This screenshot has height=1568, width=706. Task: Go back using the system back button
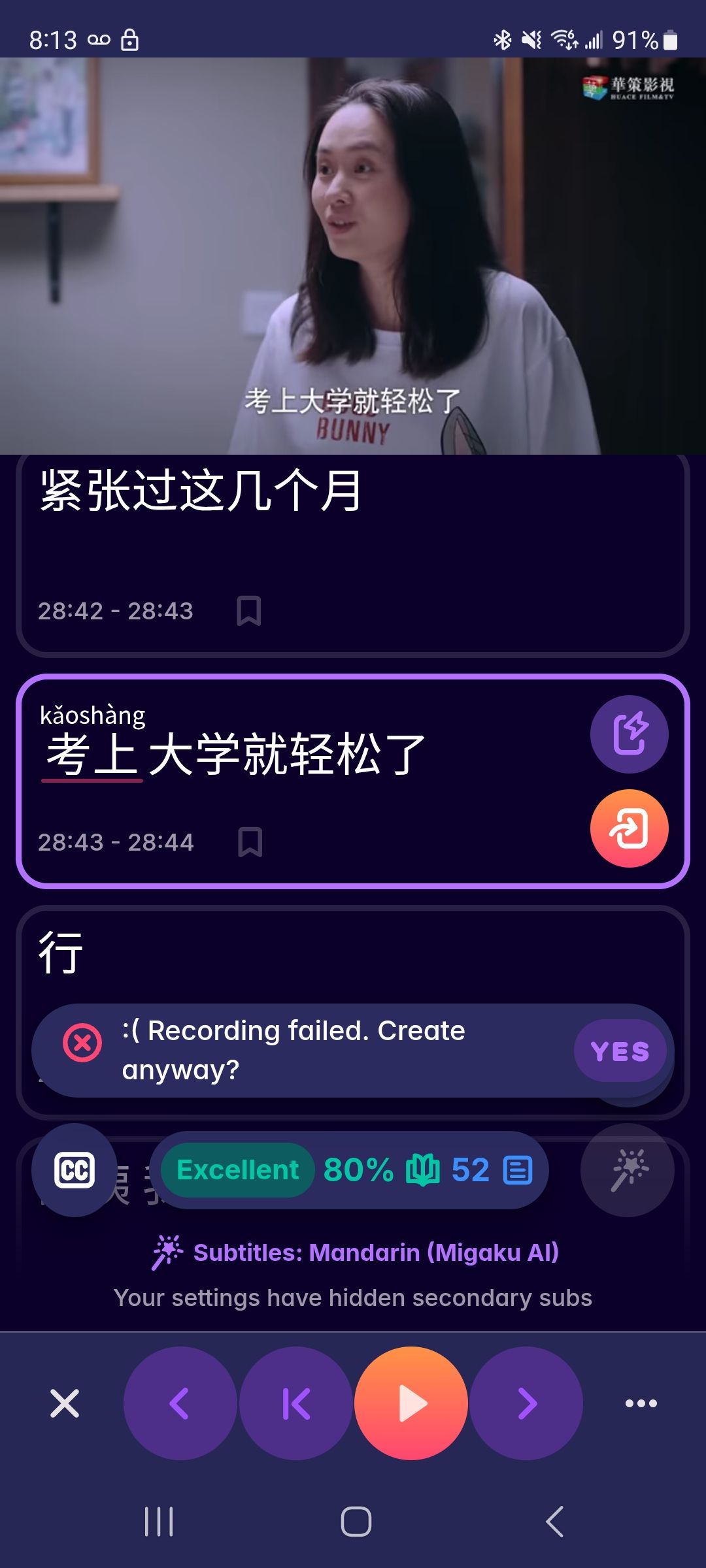pos(554,1522)
